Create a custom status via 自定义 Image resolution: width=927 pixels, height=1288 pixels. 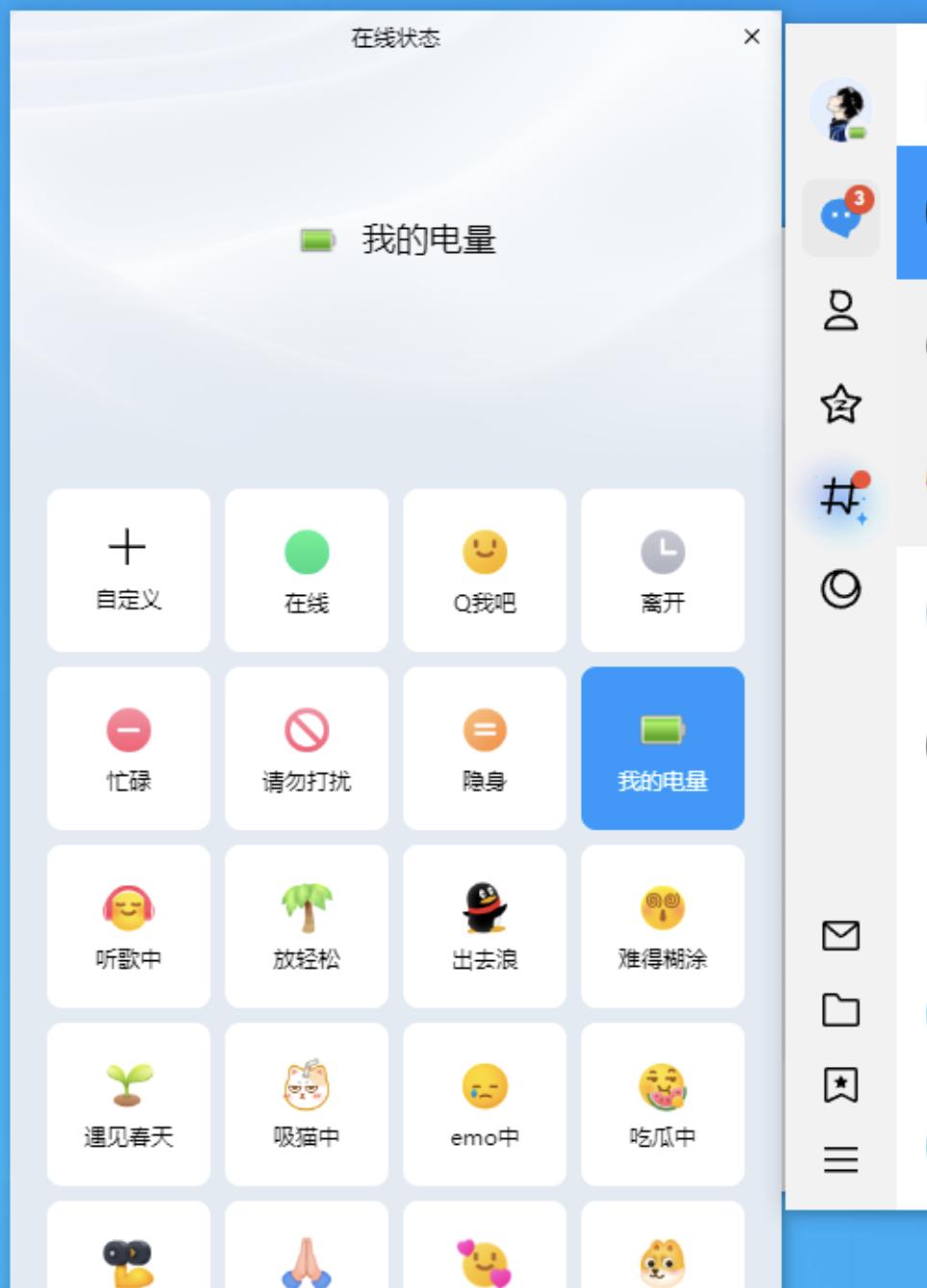pyautogui.click(x=128, y=570)
